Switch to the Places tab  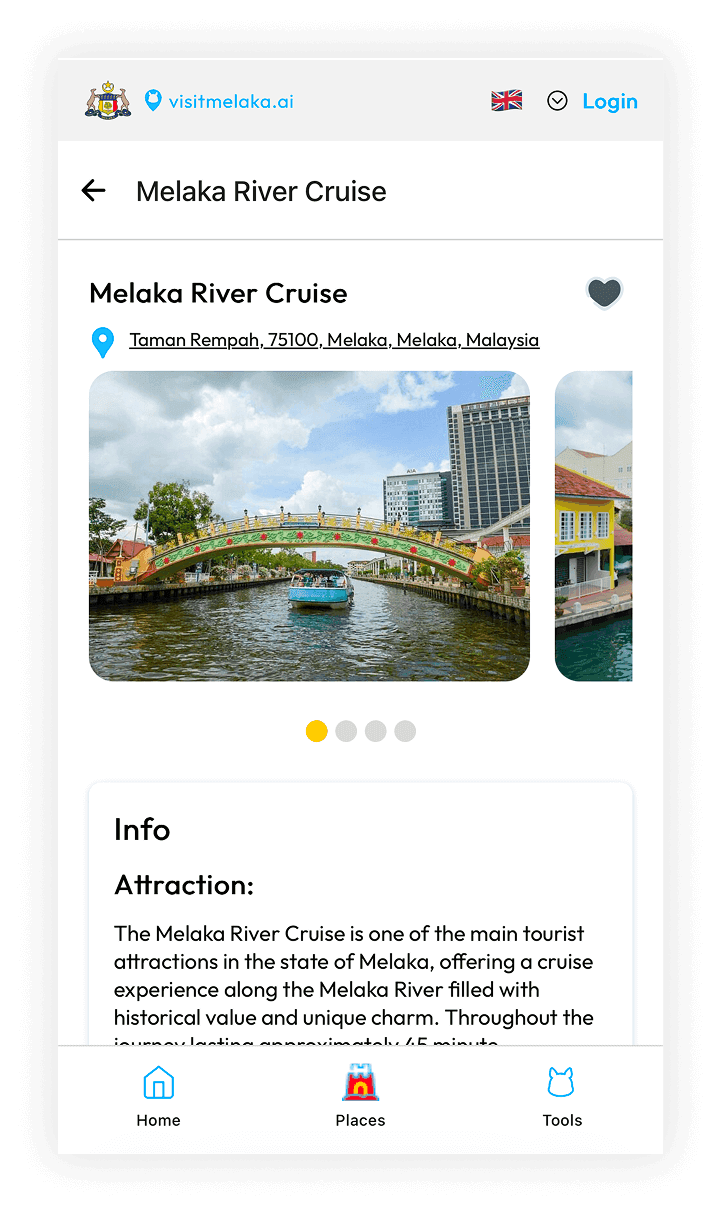pyautogui.click(x=360, y=1095)
